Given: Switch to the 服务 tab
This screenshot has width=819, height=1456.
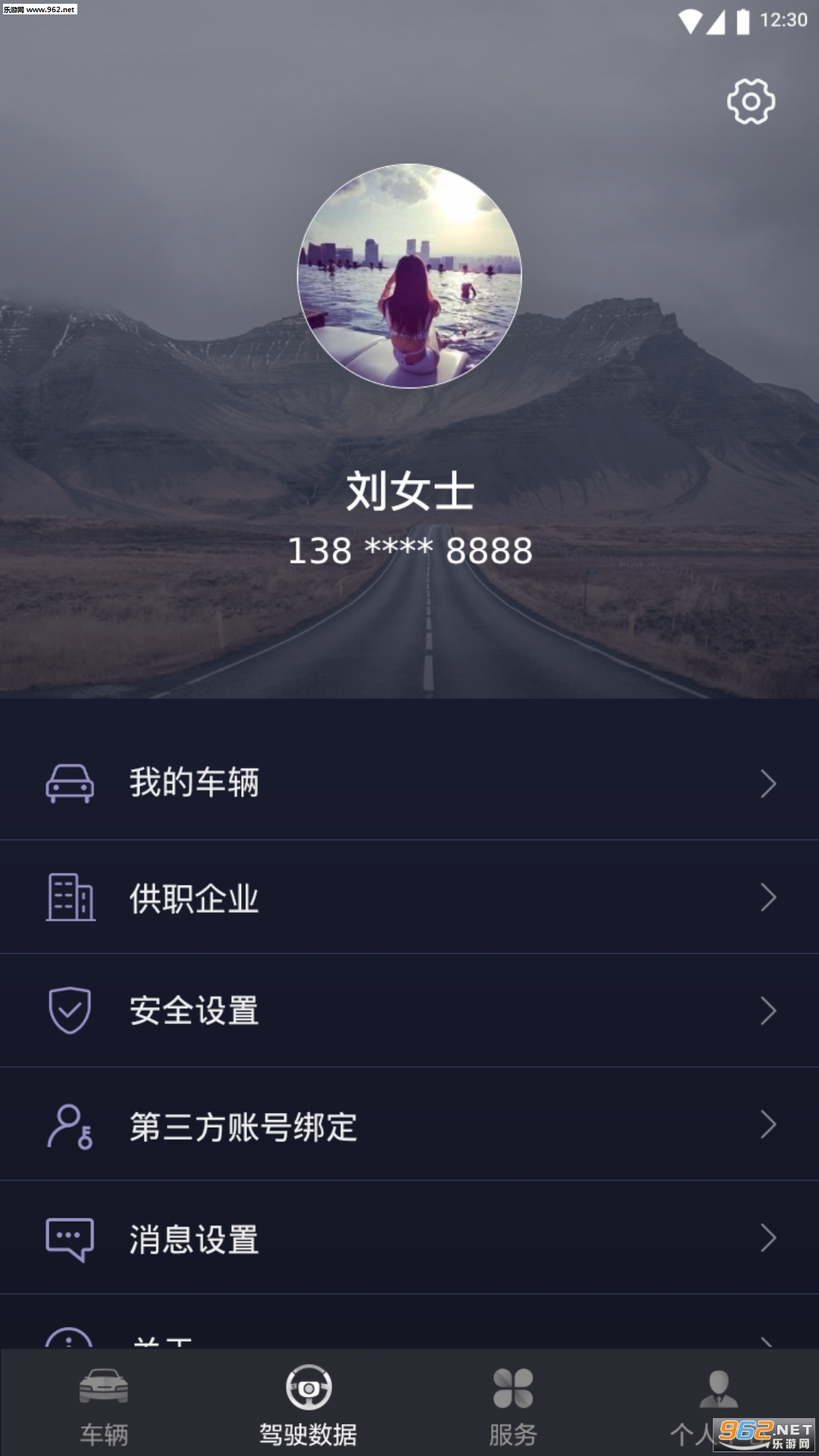Looking at the screenshot, I should click(x=513, y=1404).
